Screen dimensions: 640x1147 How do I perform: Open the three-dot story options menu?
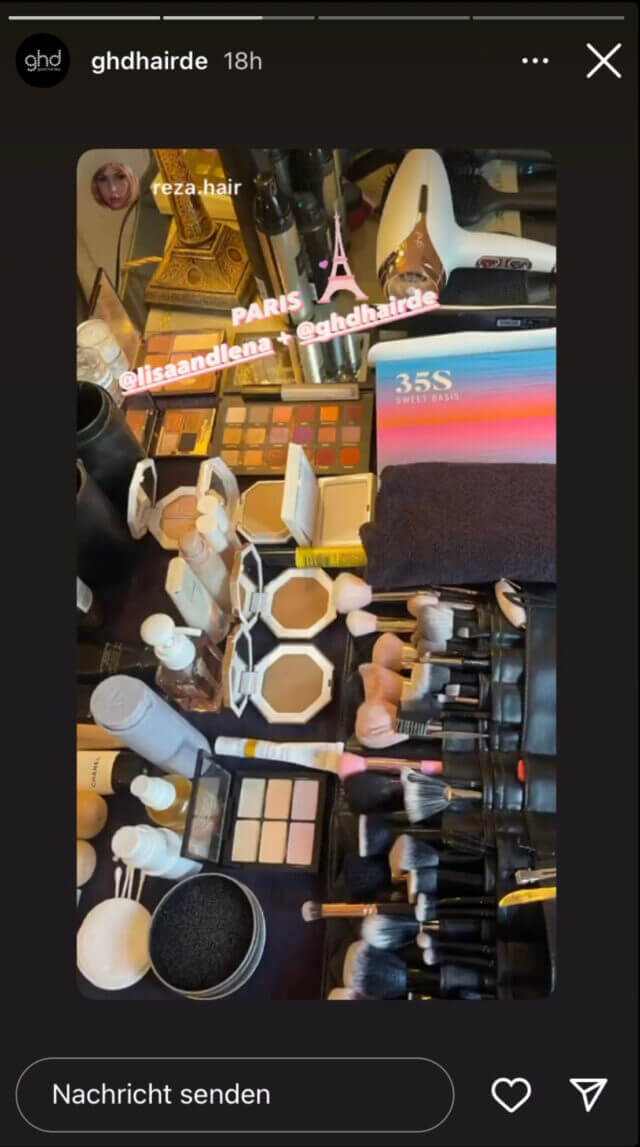tap(535, 61)
